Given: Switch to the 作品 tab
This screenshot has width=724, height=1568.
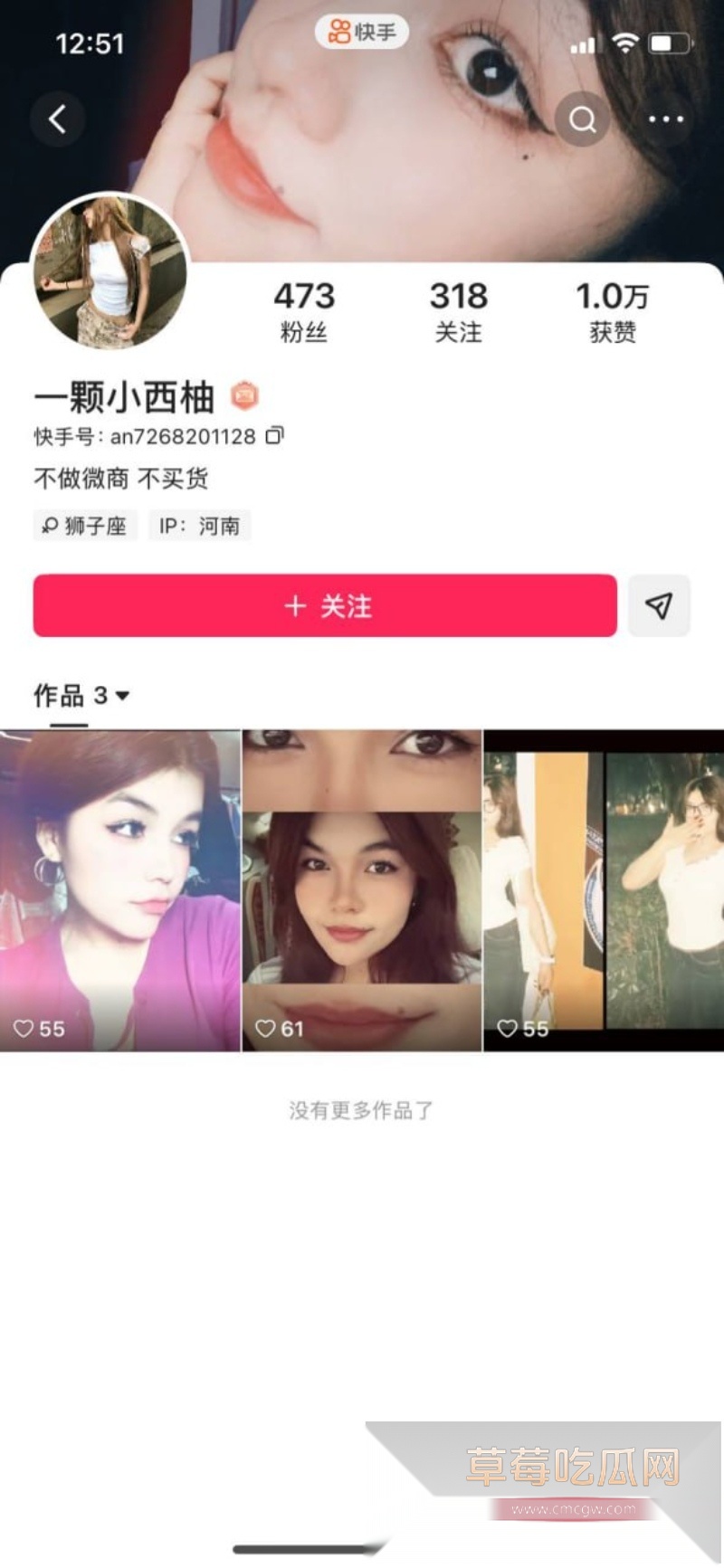Looking at the screenshot, I should (x=57, y=697).
